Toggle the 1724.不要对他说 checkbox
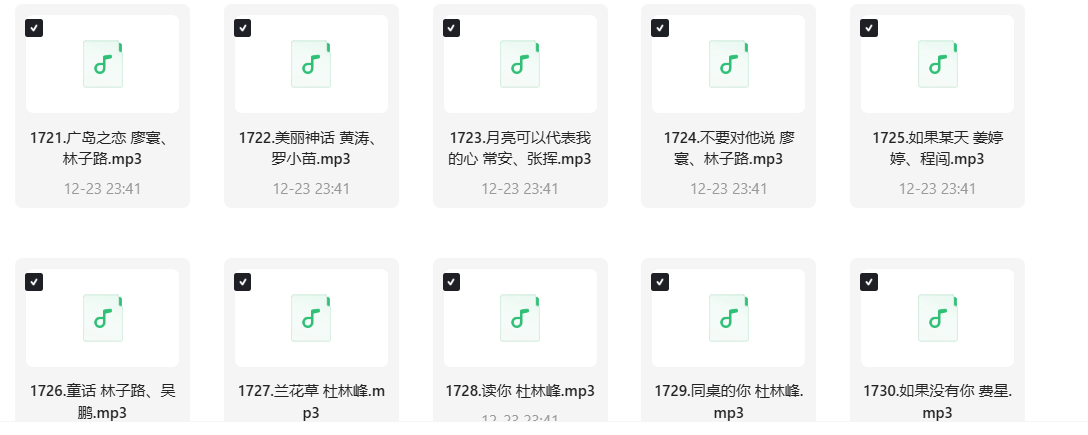The height and width of the screenshot is (435, 1088). tap(659, 28)
